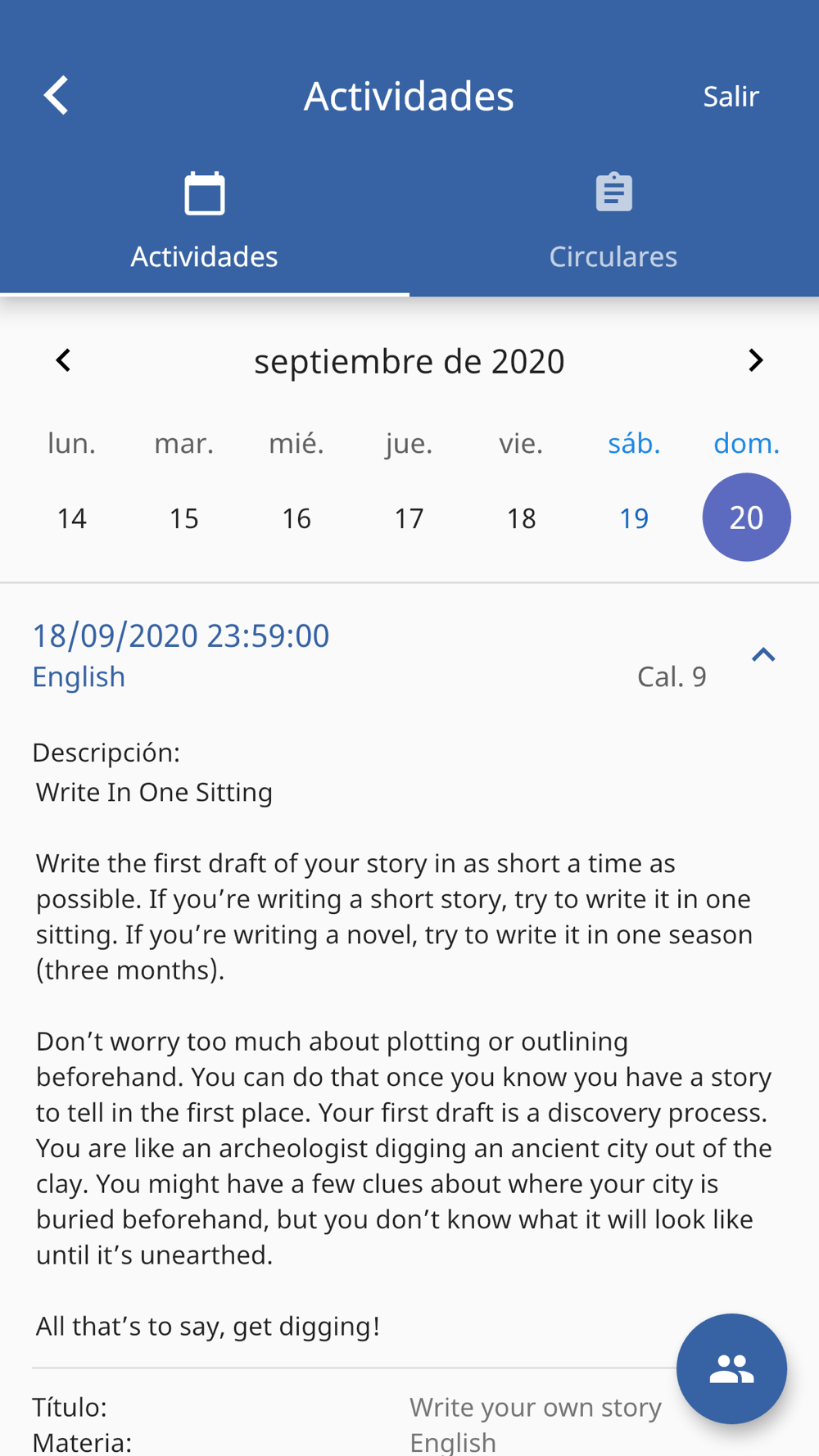Choose day 15 in the calendar
This screenshot has width=819, height=1456.
(x=184, y=518)
